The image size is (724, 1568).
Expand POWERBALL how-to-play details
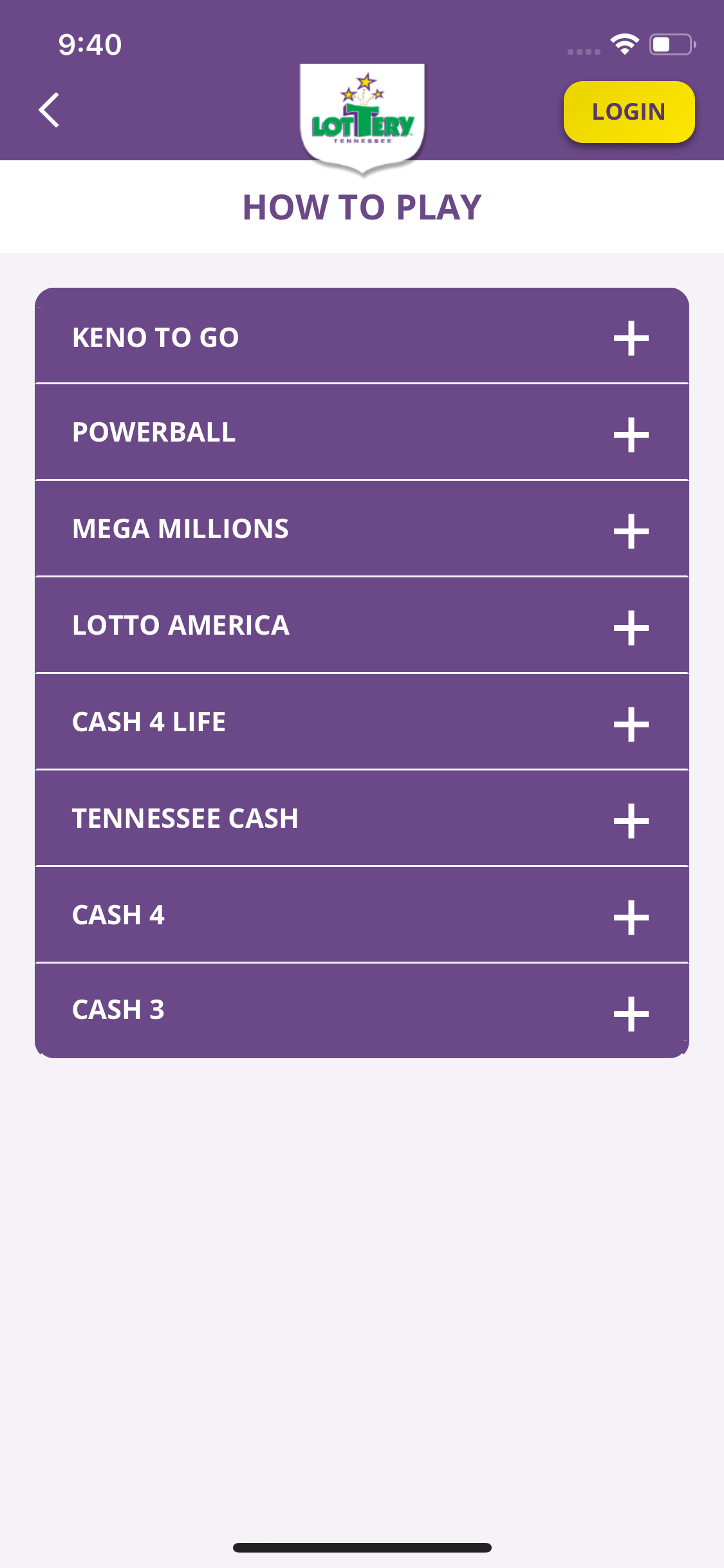[362, 432]
